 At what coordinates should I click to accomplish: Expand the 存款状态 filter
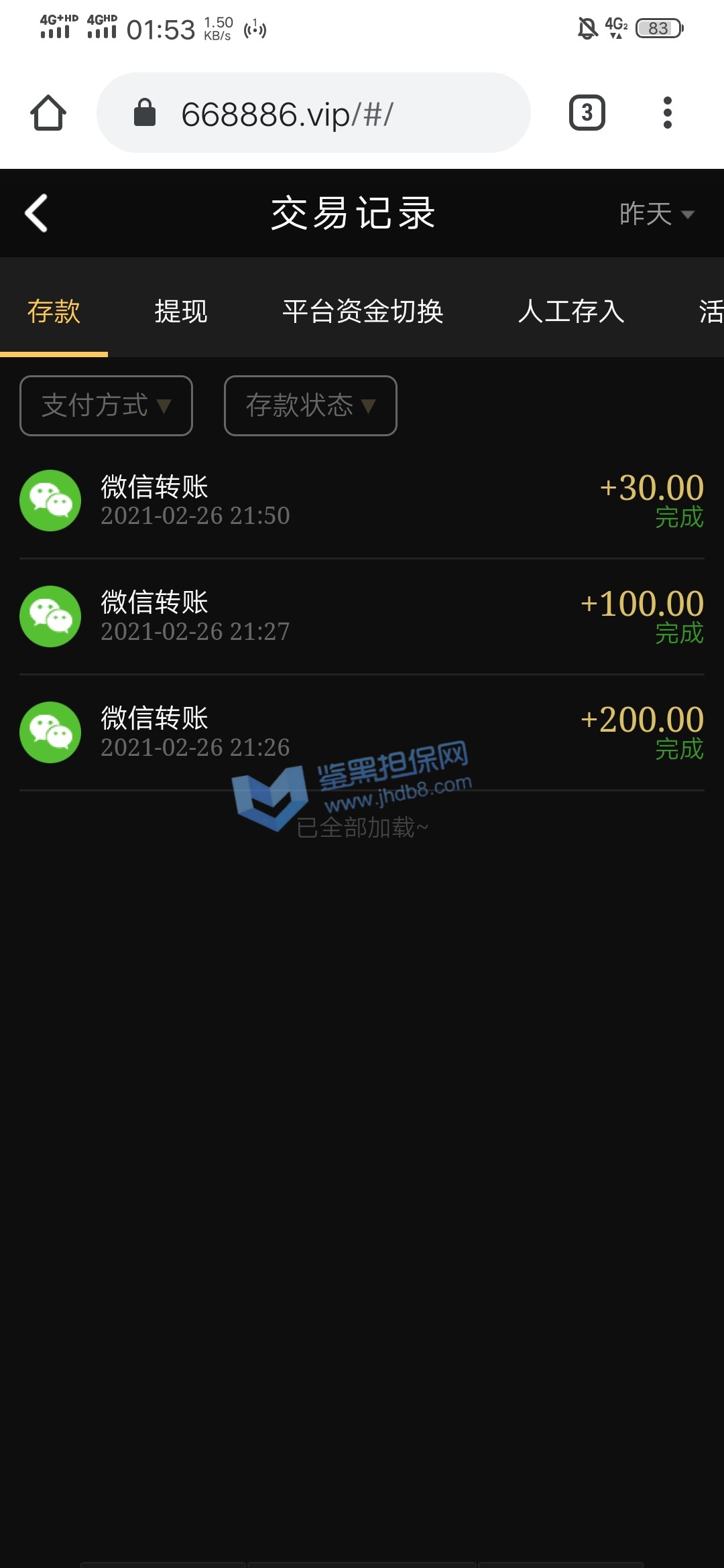pos(310,405)
